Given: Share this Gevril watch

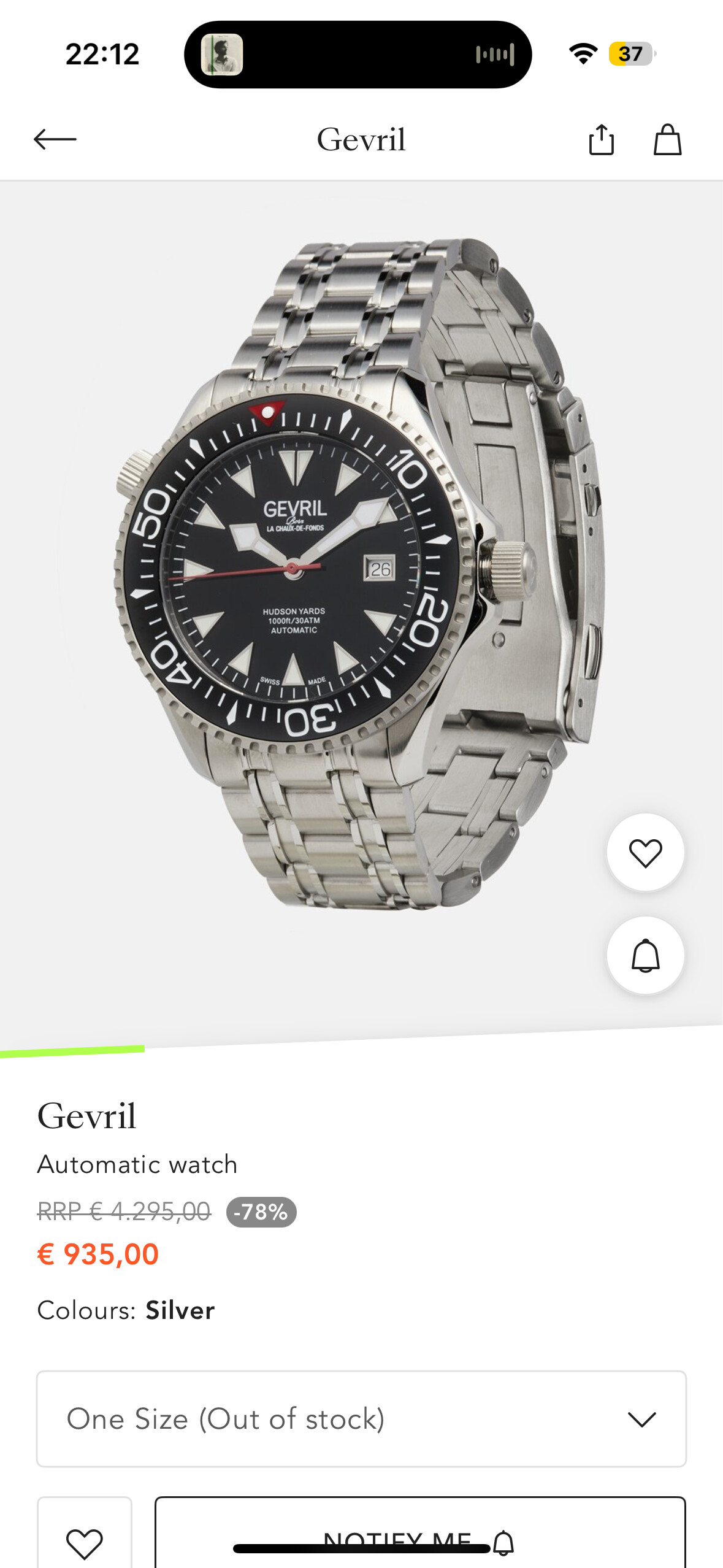Looking at the screenshot, I should (601, 139).
